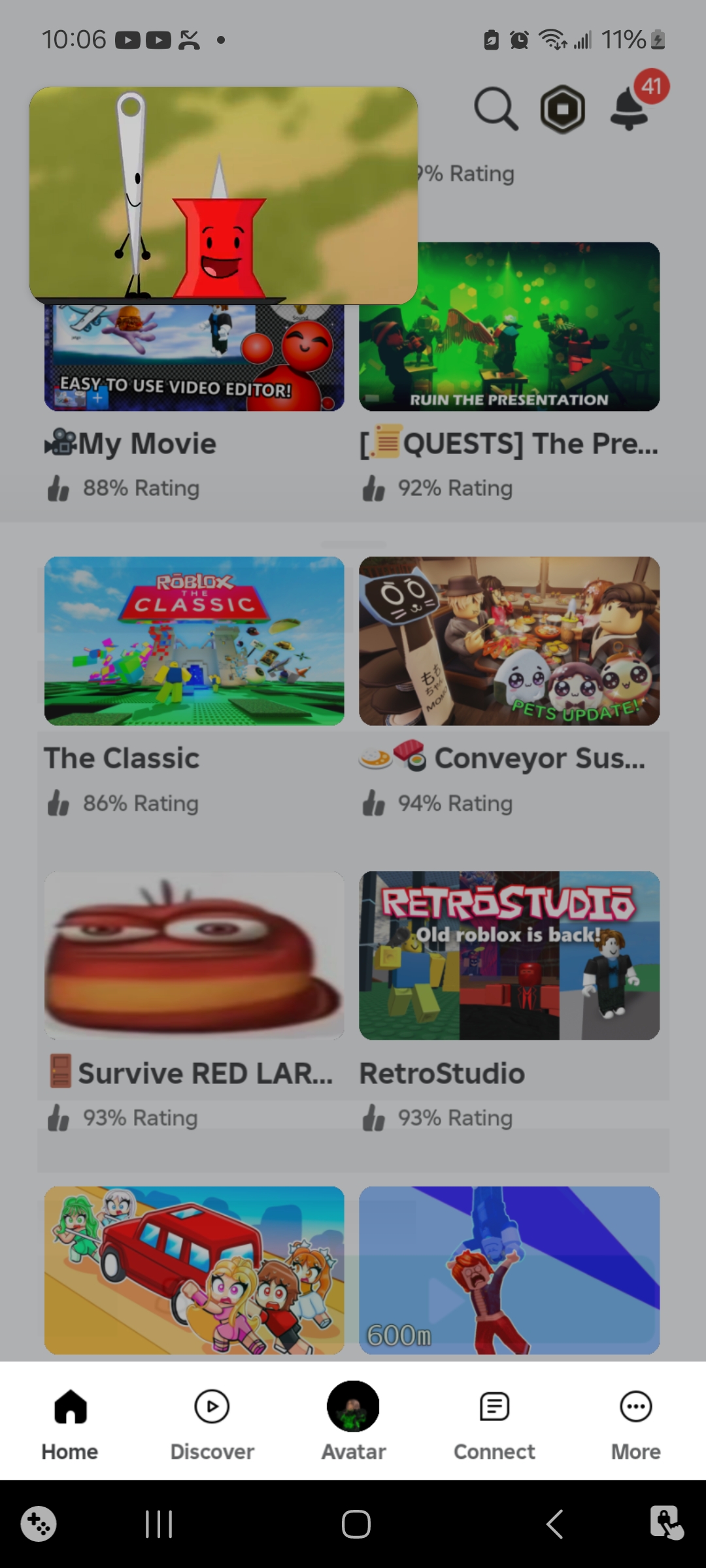Open the 600m game tile
Viewport: 706px width, 1568px height.
coord(509,1270)
